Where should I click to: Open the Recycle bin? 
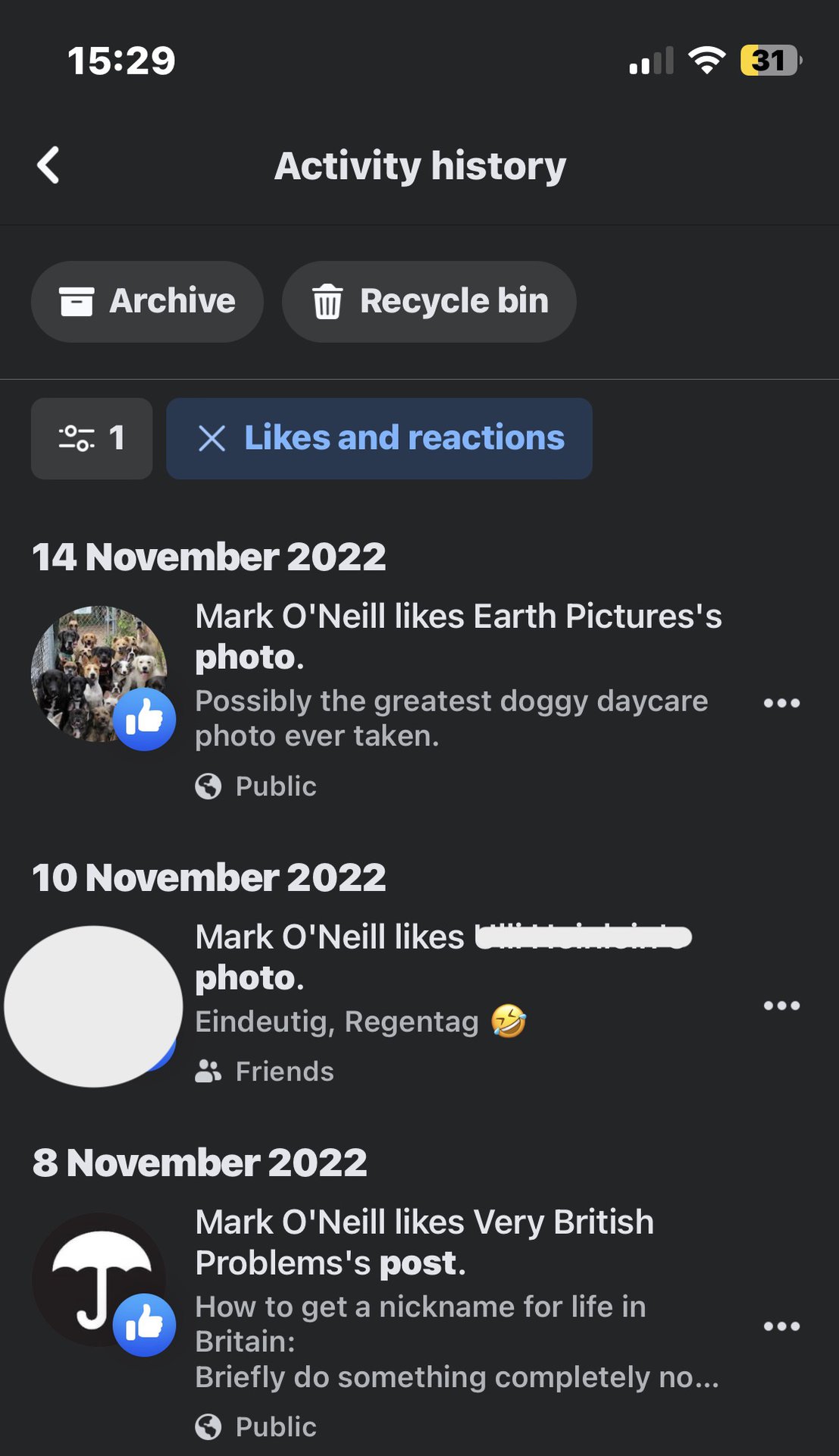(429, 302)
